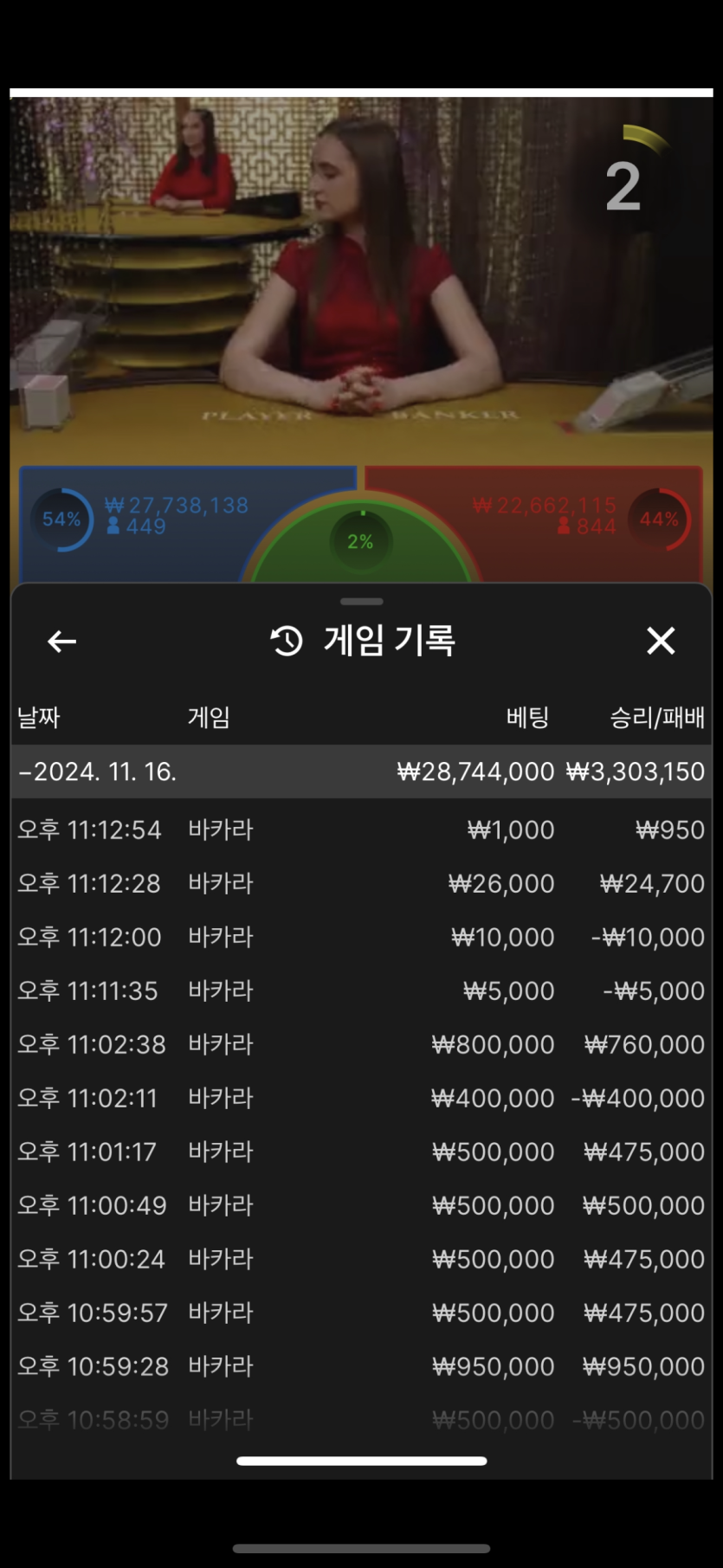Screen dimensions: 723x1568
Task: Open the 오후 11:01:17 바카라 record
Action: click(x=361, y=1152)
